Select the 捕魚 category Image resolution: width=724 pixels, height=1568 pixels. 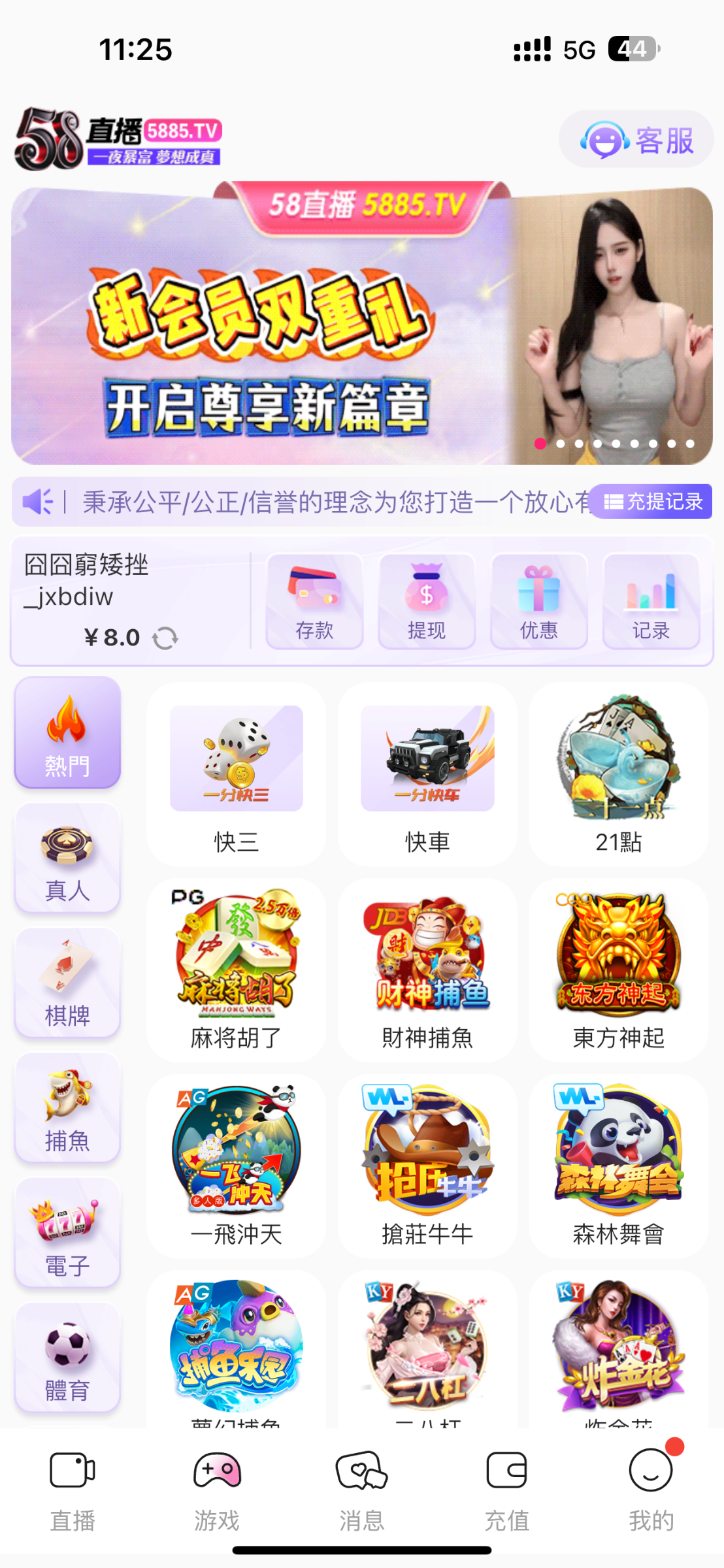[67, 1109]
